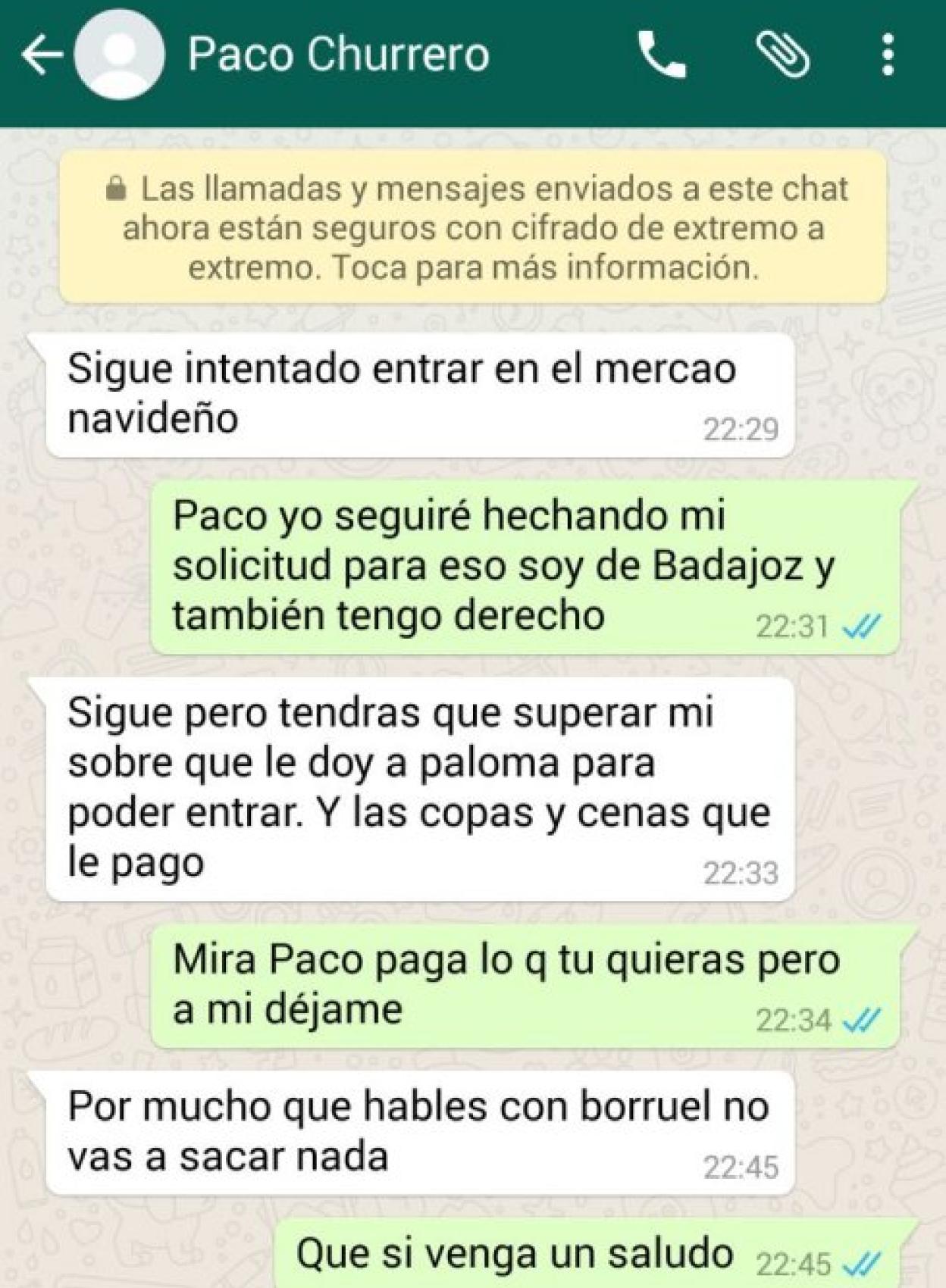This screenshot has height=1288, width=946.
Task: Open the three-dot overflow menu
Action: (x=888, y=55)
